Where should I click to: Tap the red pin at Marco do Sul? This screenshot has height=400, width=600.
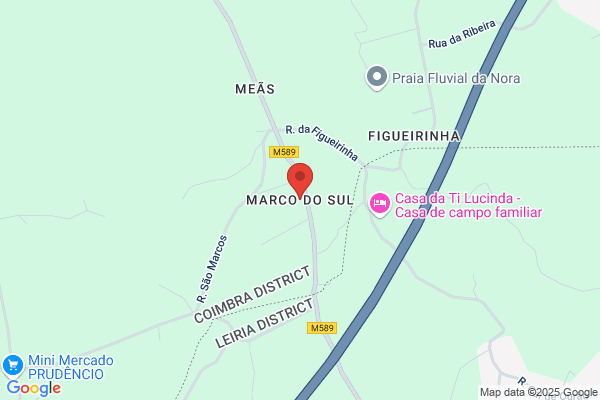pos(300,180)
